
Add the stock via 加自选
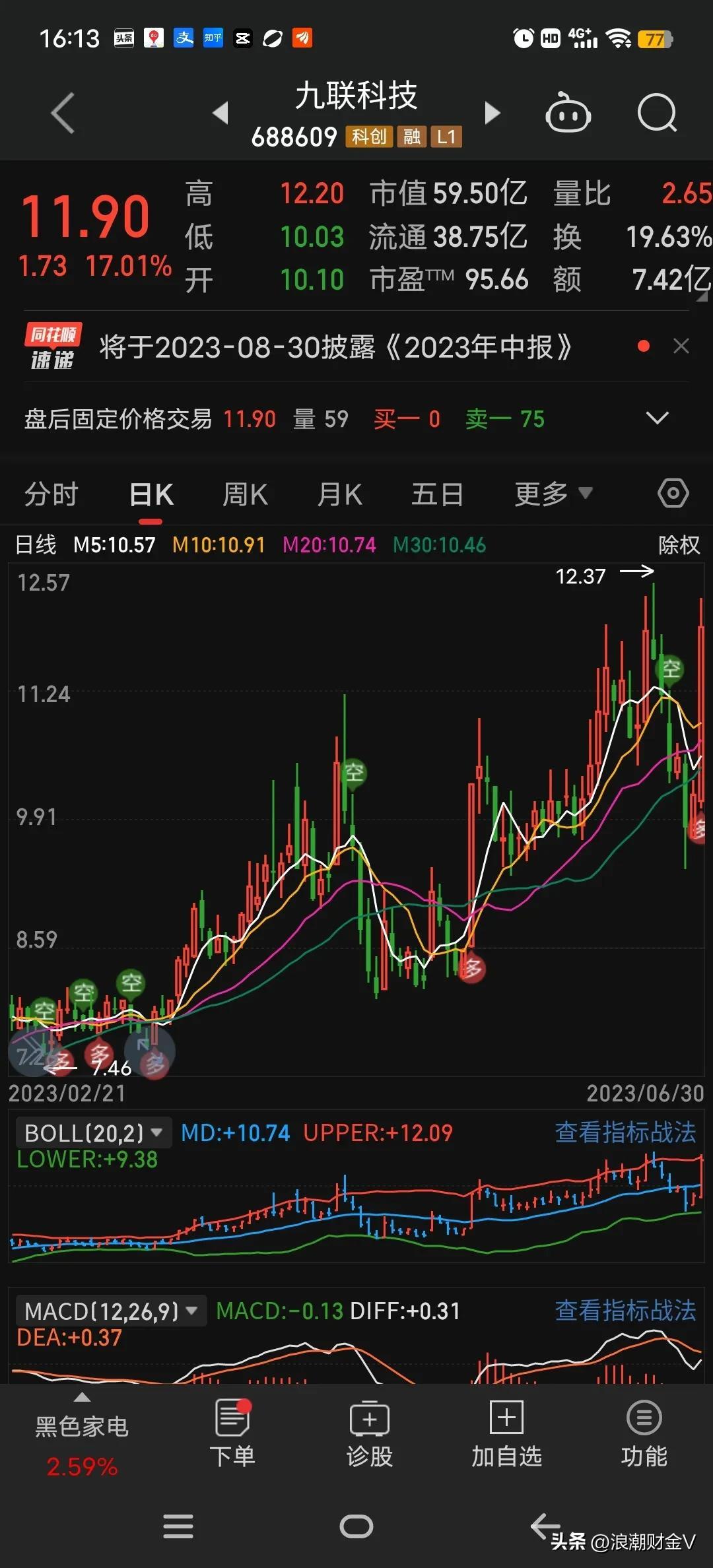(x=506, y=1432)
